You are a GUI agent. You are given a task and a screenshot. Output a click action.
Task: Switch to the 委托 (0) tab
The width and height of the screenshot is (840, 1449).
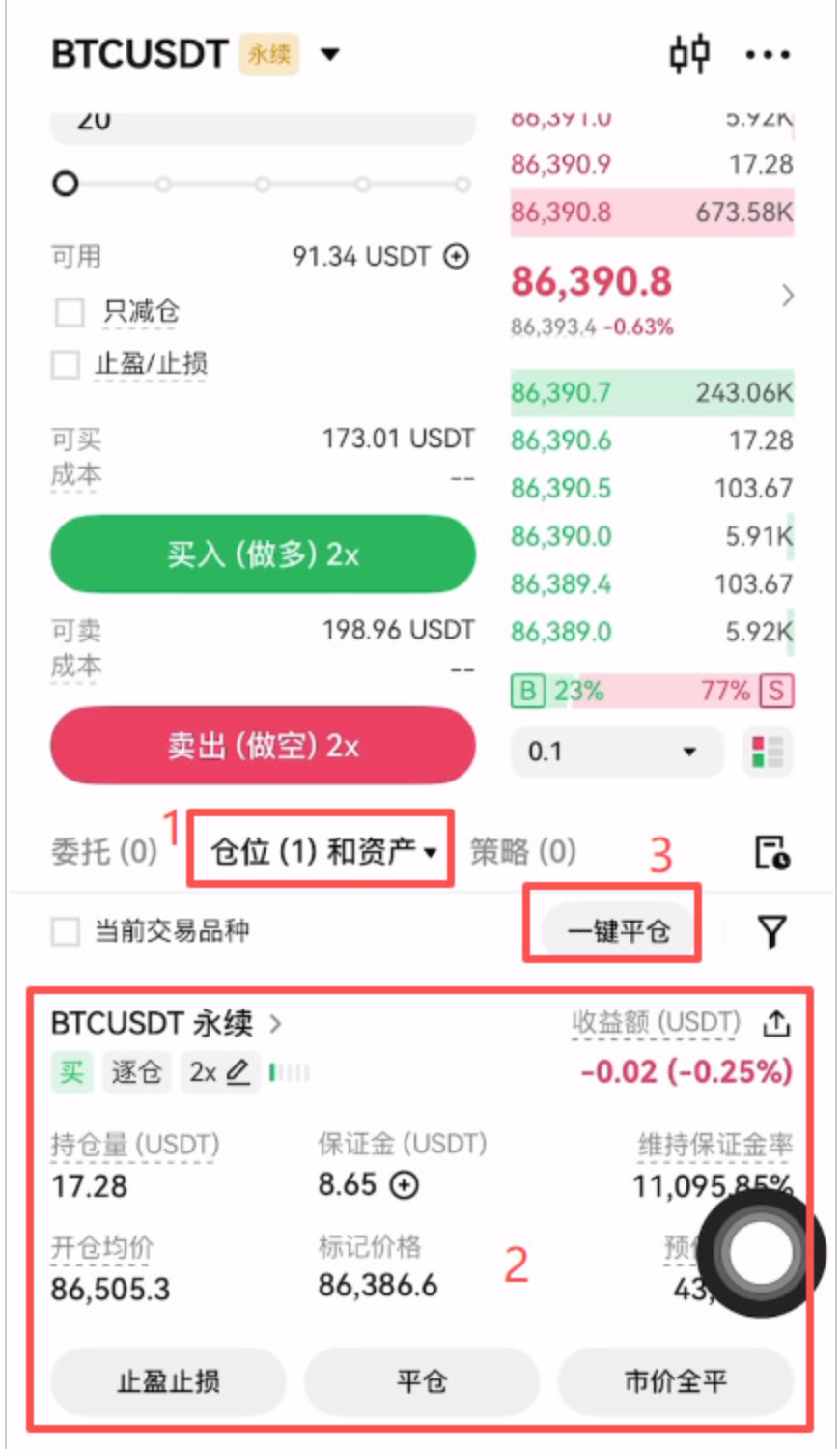(103, 851)
